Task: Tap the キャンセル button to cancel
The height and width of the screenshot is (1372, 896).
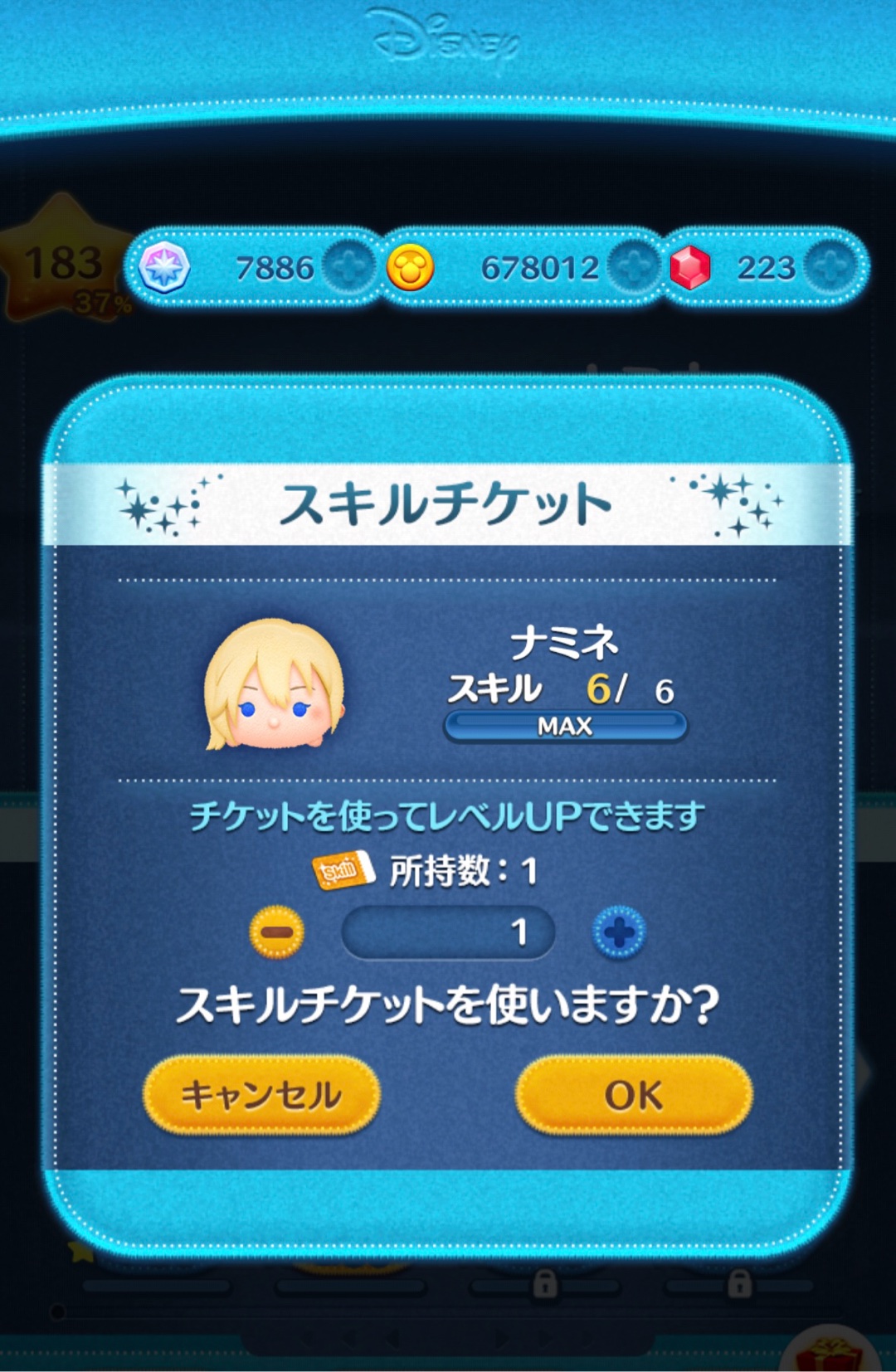Action: 261,1095
